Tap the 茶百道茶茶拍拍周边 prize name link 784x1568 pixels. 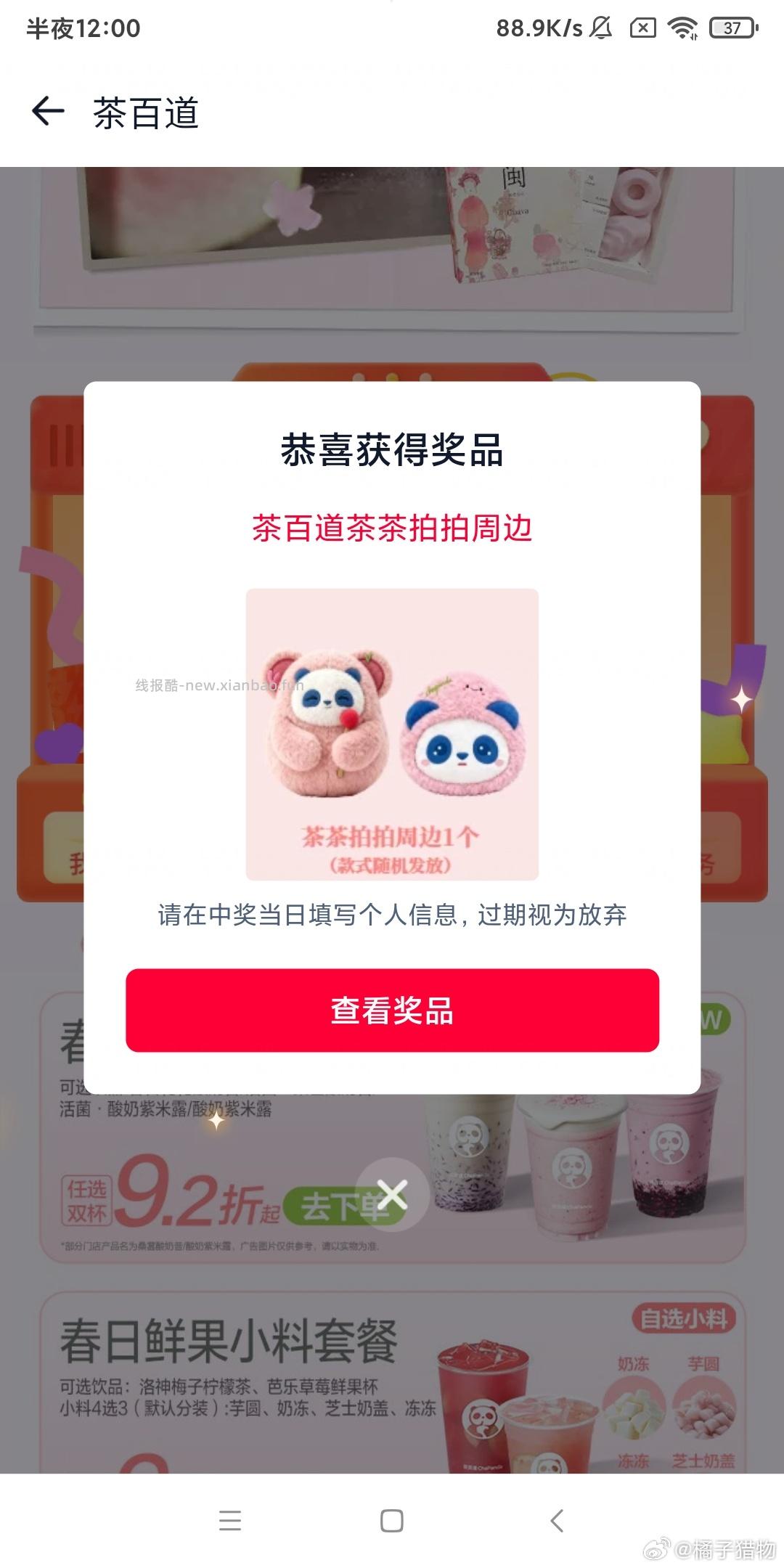point(392,528)
